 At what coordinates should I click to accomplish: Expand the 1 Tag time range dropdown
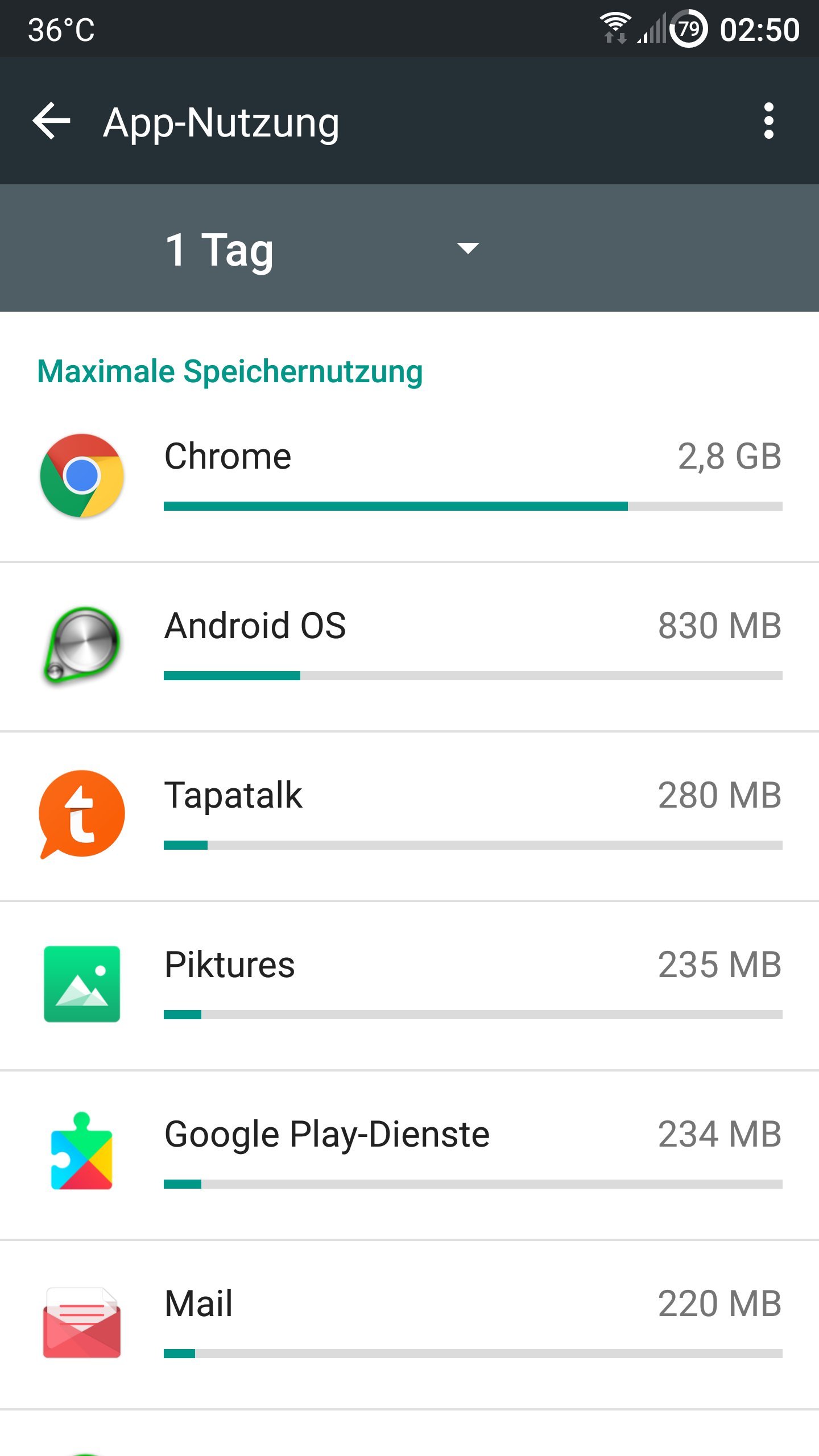[x=322, y=249]
